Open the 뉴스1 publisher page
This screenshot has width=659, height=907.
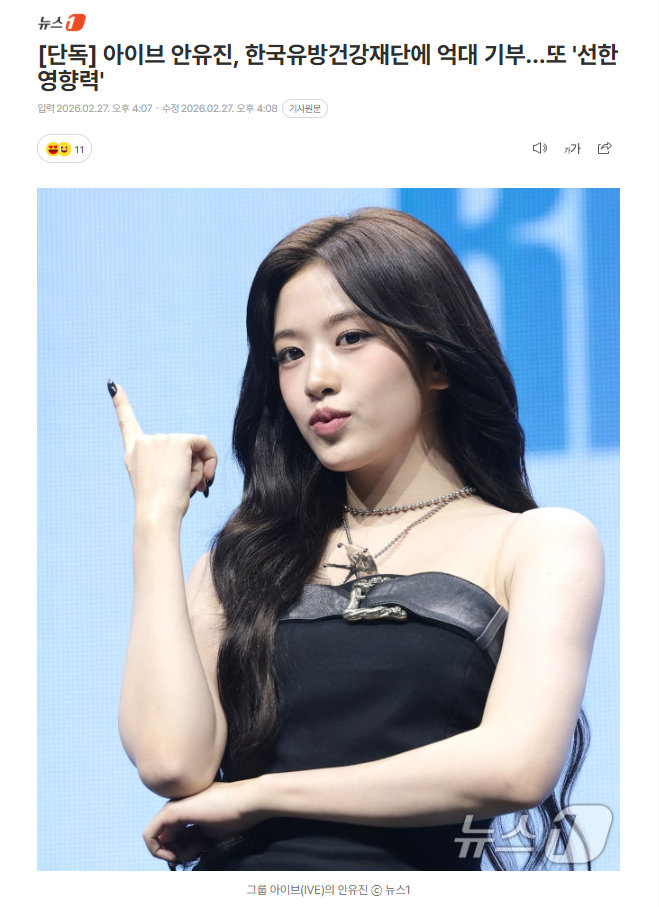click(62, 22)
